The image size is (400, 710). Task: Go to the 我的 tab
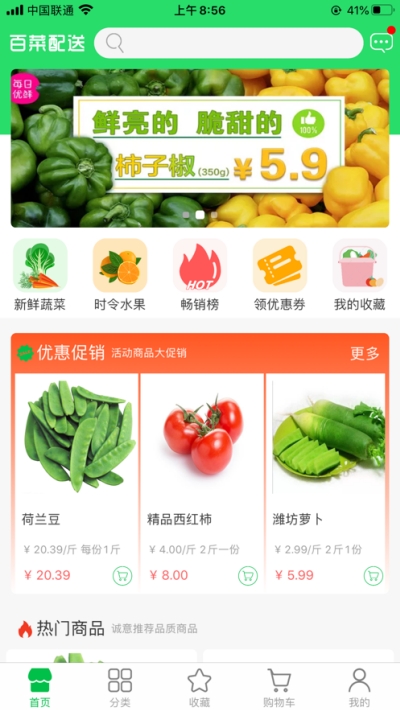(359, 687)
